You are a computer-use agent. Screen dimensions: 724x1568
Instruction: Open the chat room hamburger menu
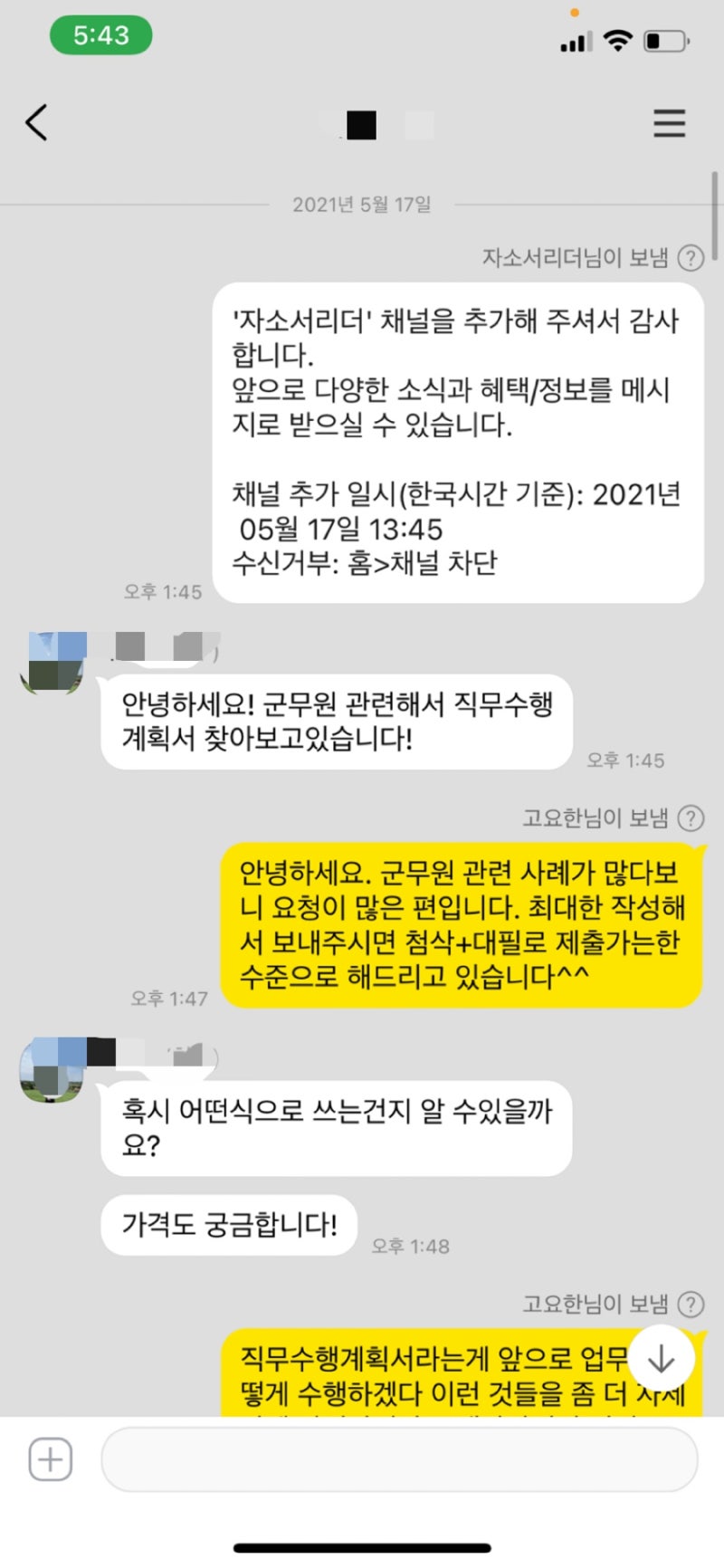point(669,123)
